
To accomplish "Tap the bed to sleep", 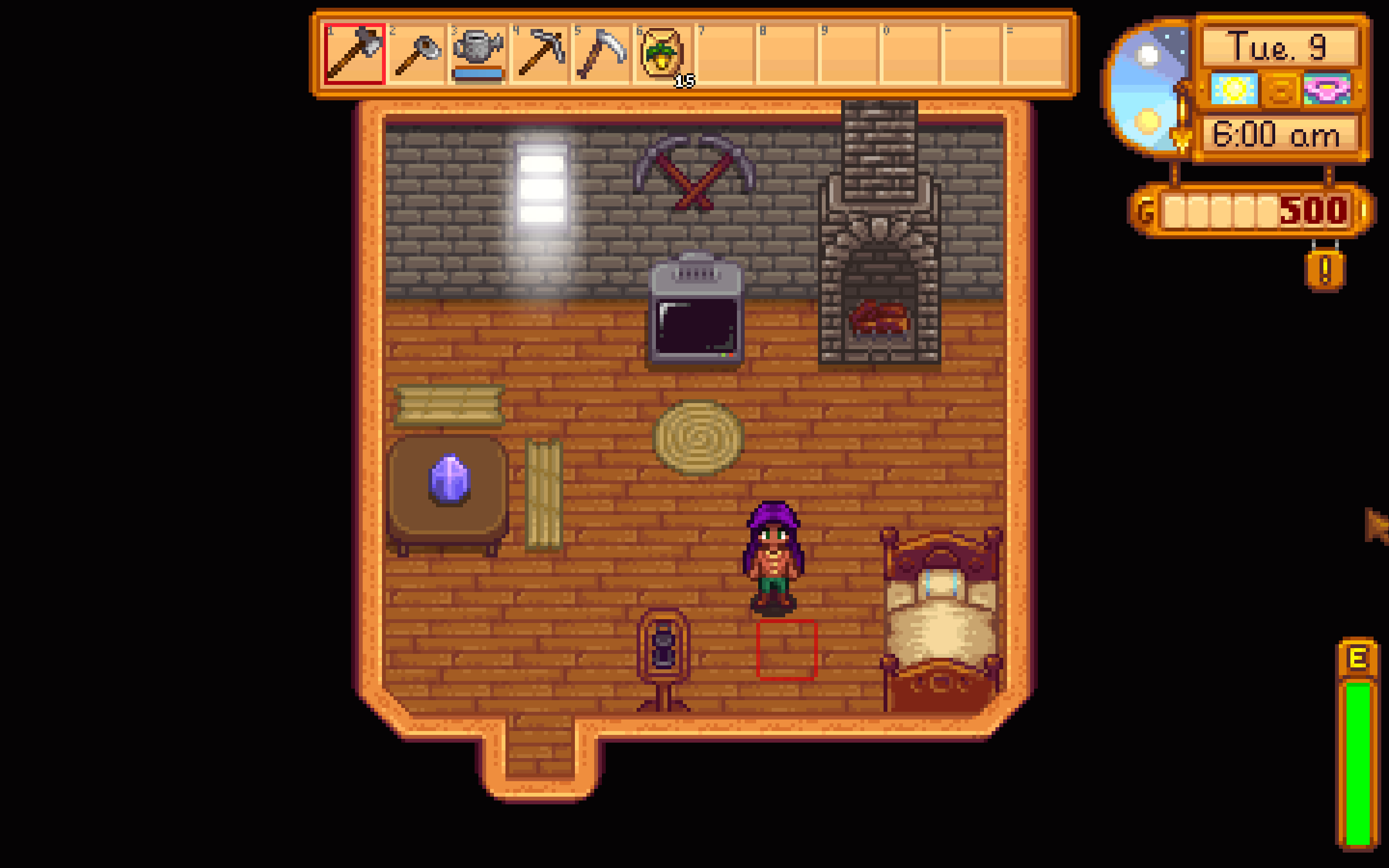I will pos(941,620).
